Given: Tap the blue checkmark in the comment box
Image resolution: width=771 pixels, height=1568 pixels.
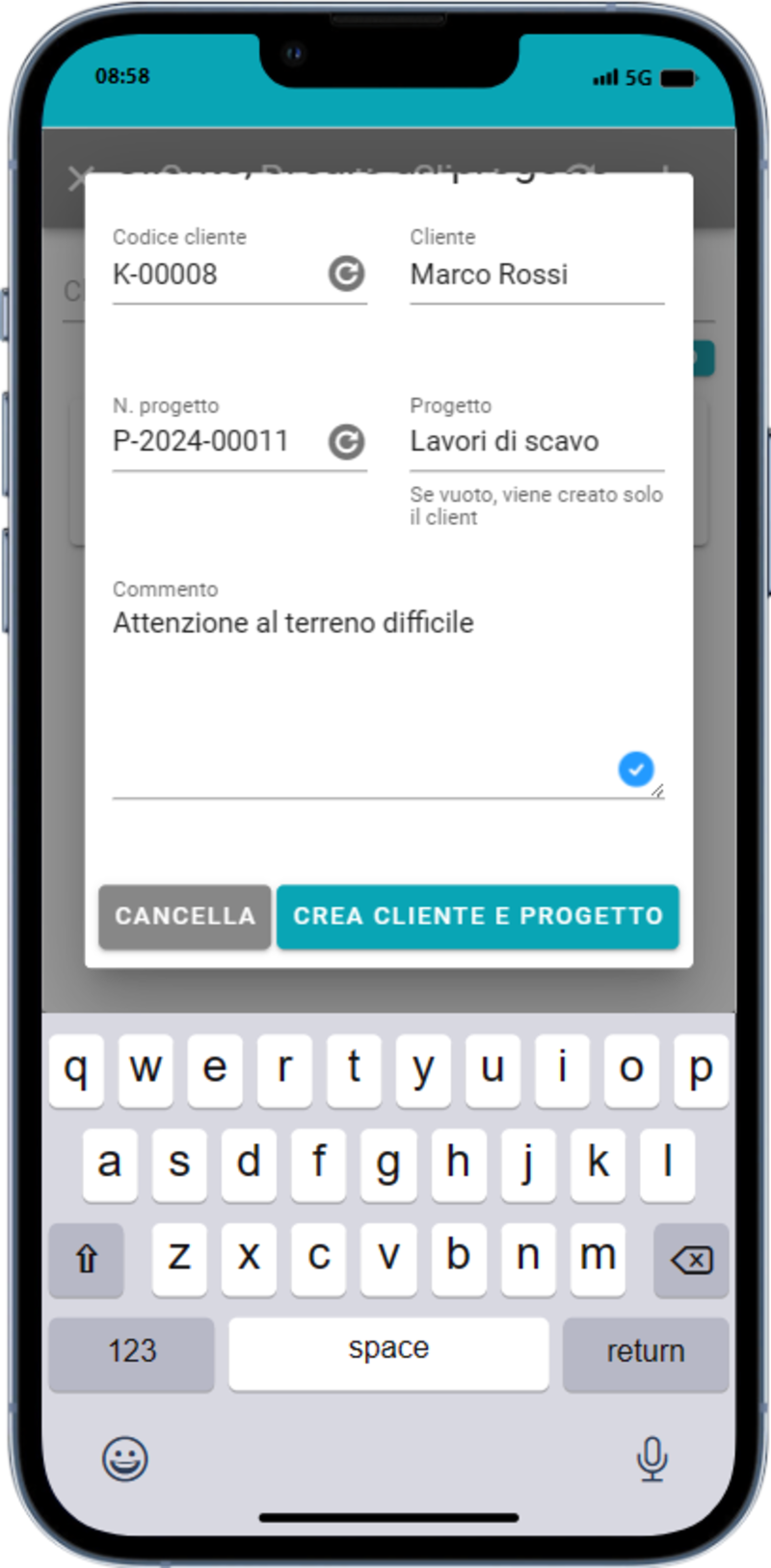Looking at the screenshot, I should click(x=635, y=769).
